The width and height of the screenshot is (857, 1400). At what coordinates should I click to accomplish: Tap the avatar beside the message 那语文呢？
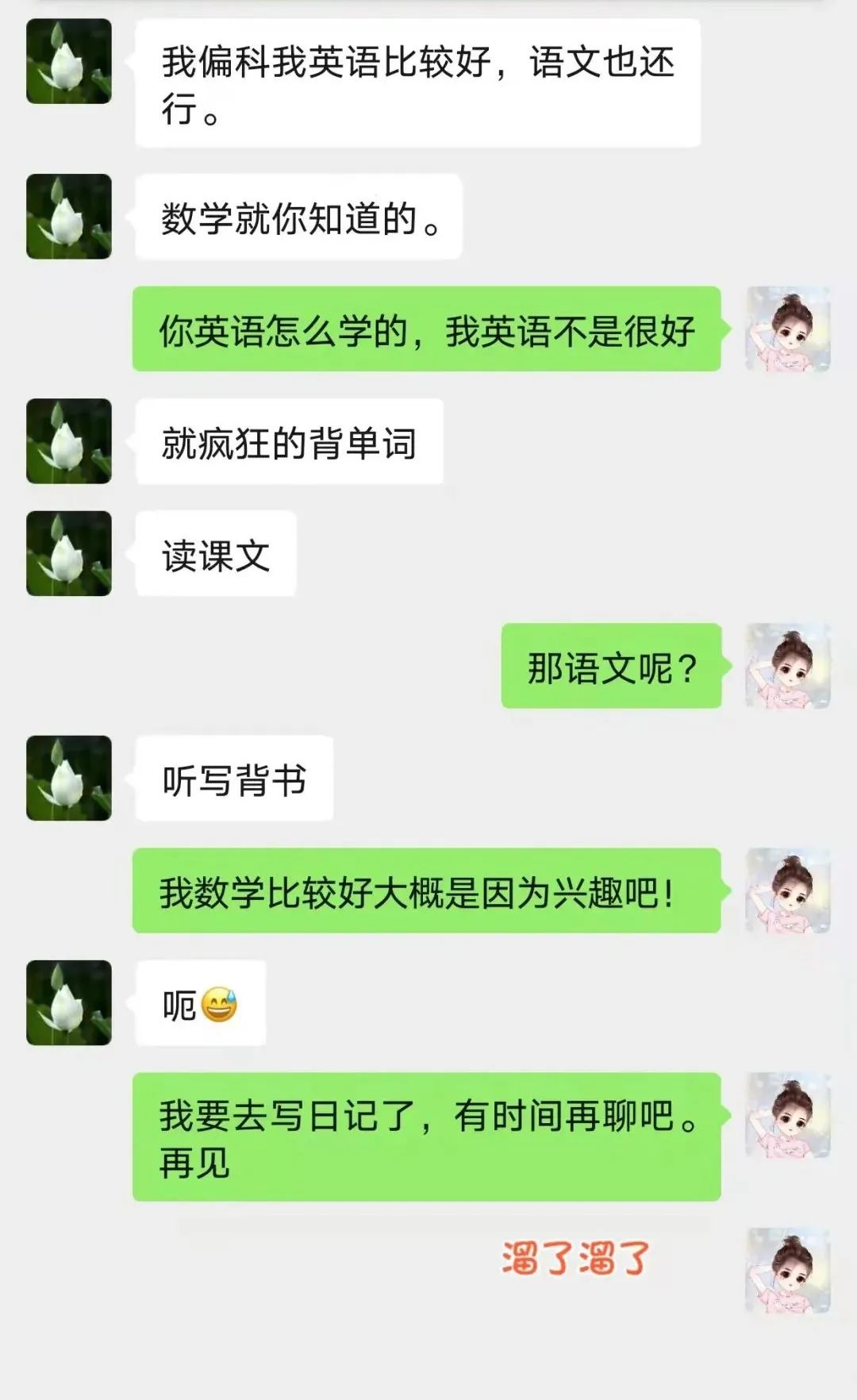point(787,666)
